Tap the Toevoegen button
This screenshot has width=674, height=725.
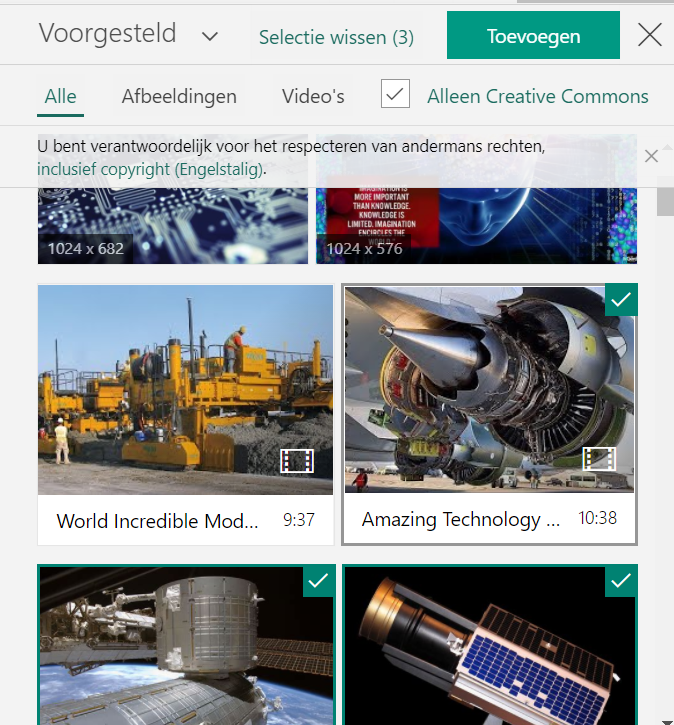pos(533,36)
